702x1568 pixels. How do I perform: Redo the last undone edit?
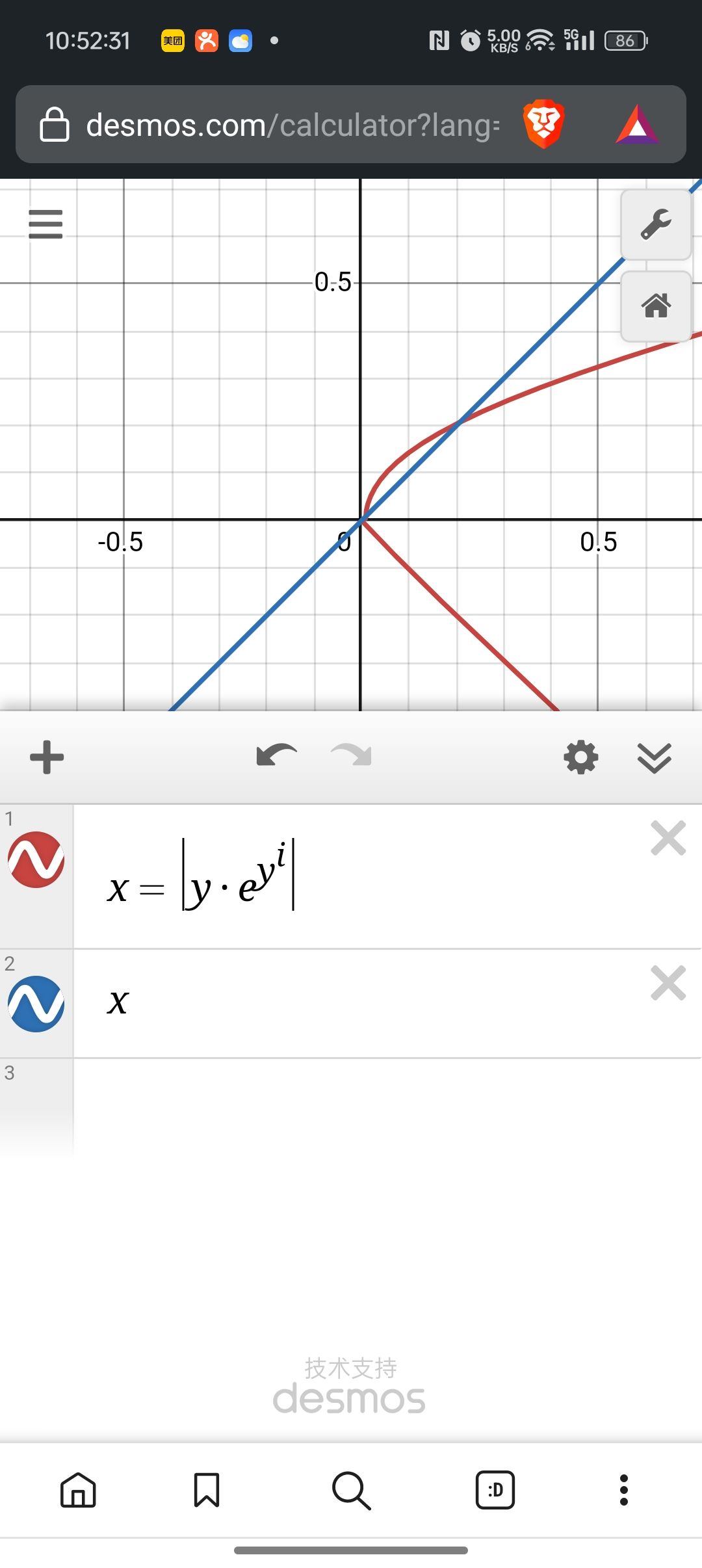[x=352, y=756]
